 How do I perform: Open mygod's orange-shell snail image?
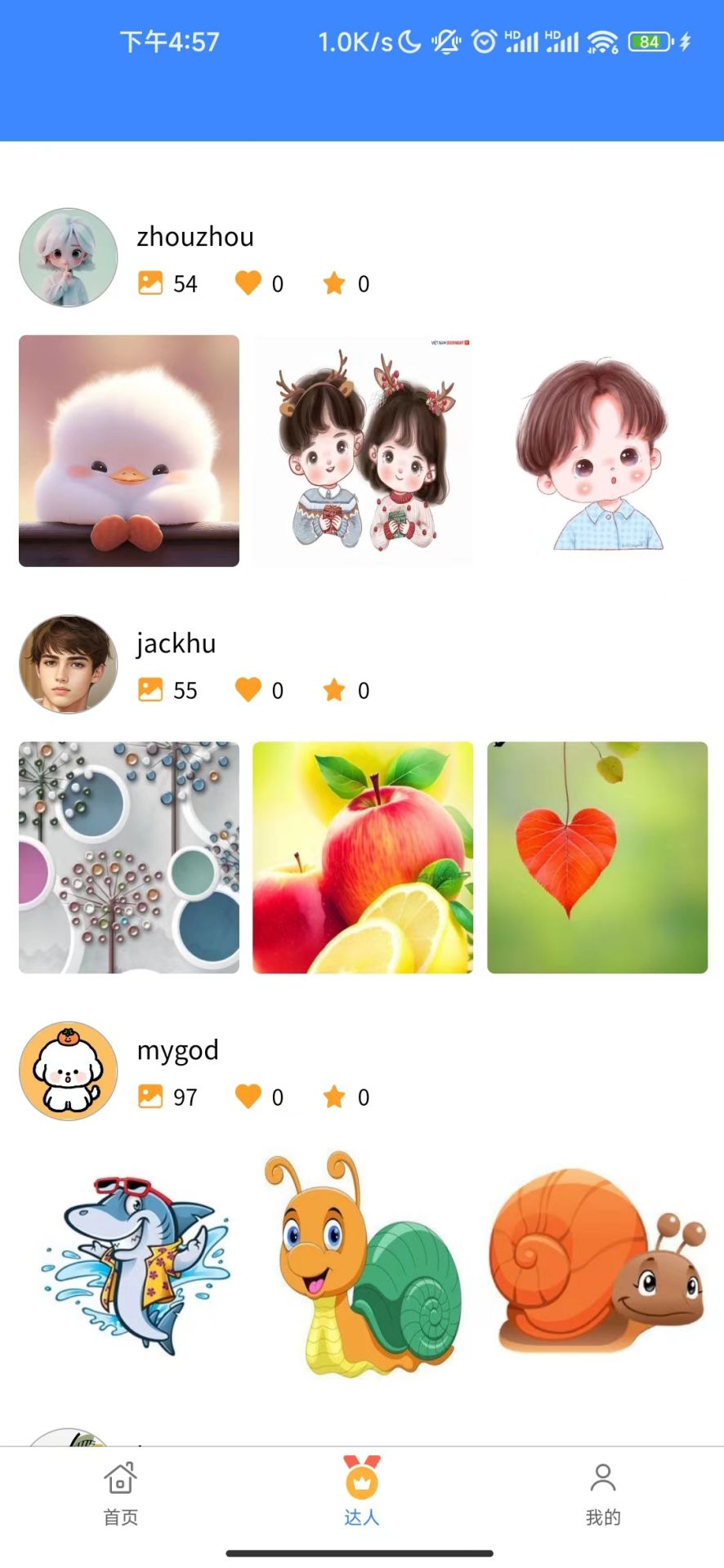[x=597, y=1264]
